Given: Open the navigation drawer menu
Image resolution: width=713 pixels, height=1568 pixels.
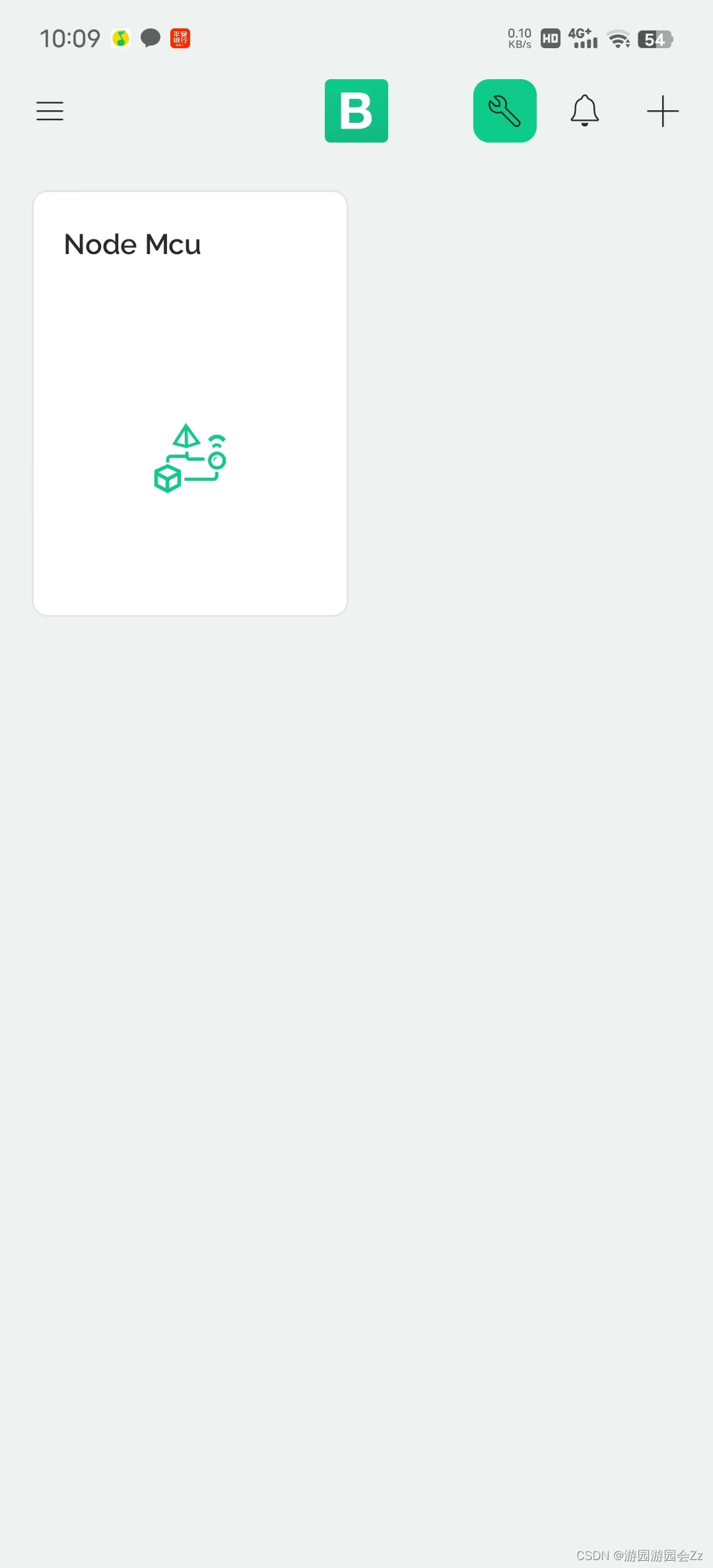Looking at the screenshot, I should coord(50,111).
